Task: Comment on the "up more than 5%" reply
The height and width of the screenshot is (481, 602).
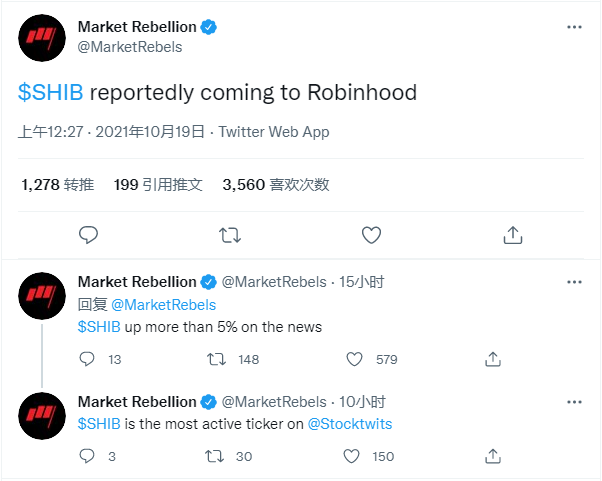Action: pyautogui.click(x=88, y=359)
